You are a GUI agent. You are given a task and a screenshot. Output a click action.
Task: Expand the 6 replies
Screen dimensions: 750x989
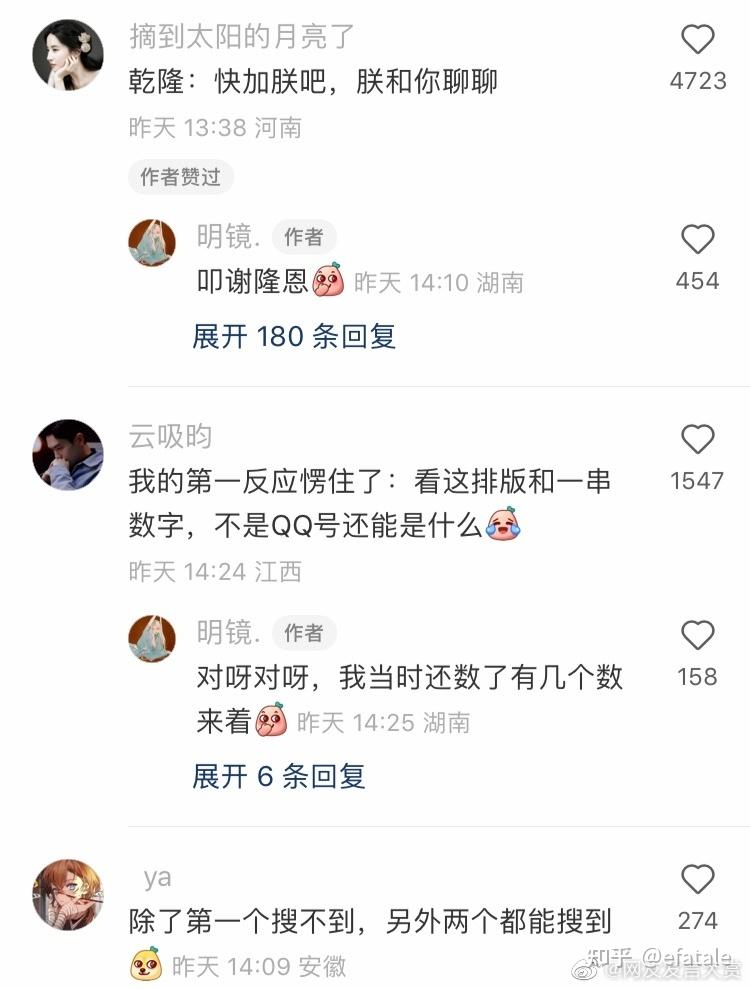(x=279, y=776)
